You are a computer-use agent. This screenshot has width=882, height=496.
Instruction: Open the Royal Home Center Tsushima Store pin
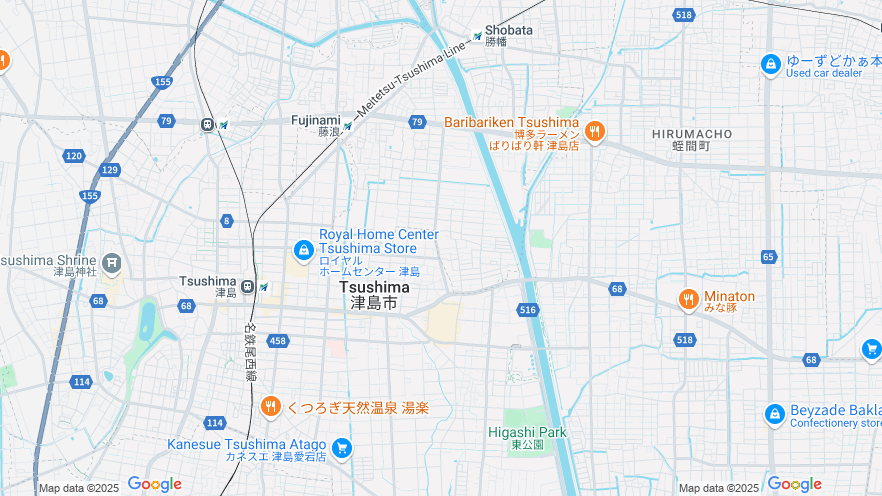click(x=303, y=249)
